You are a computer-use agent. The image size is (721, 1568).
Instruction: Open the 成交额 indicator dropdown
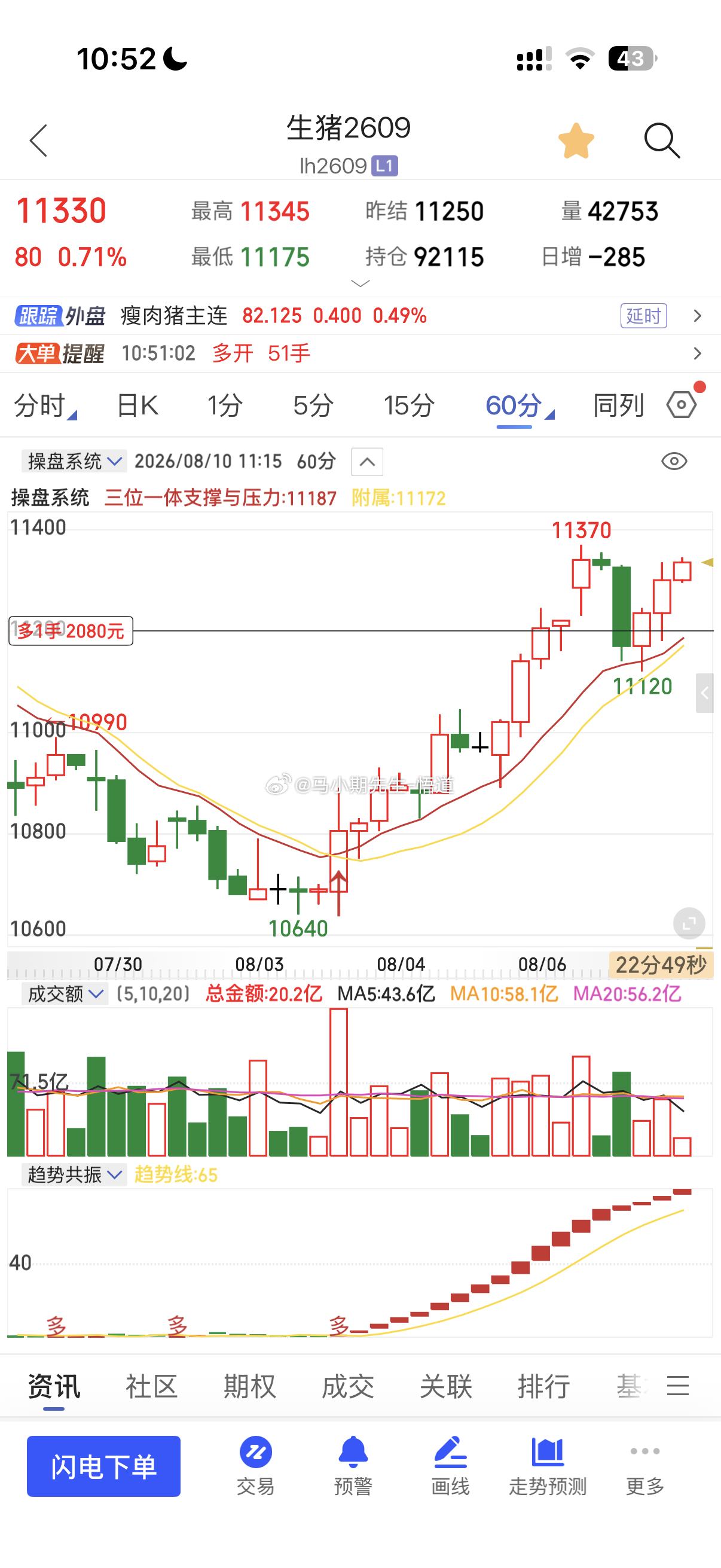(x=65, y=995)
